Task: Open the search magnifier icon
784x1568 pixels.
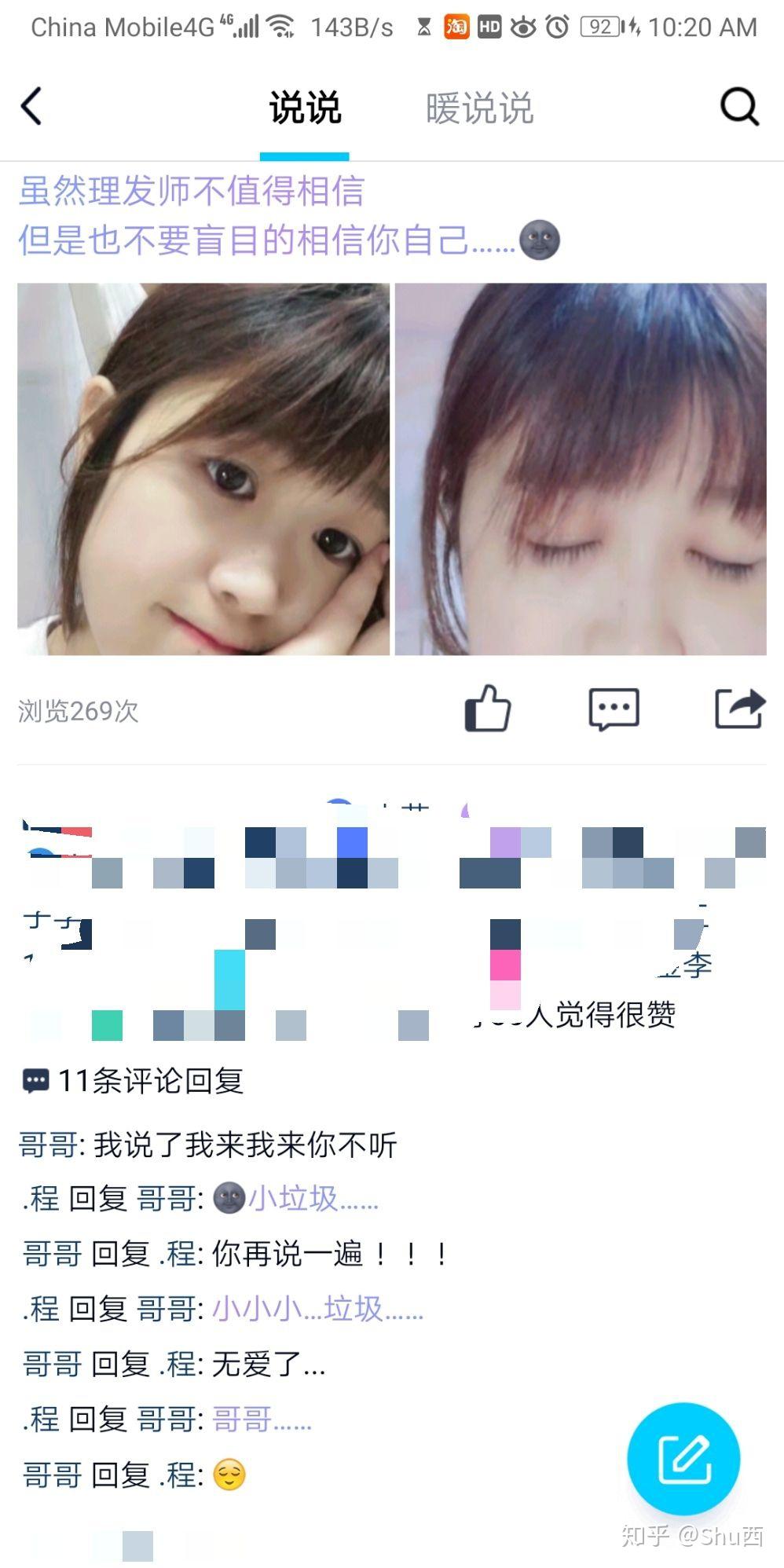Action: coord(738,107)
